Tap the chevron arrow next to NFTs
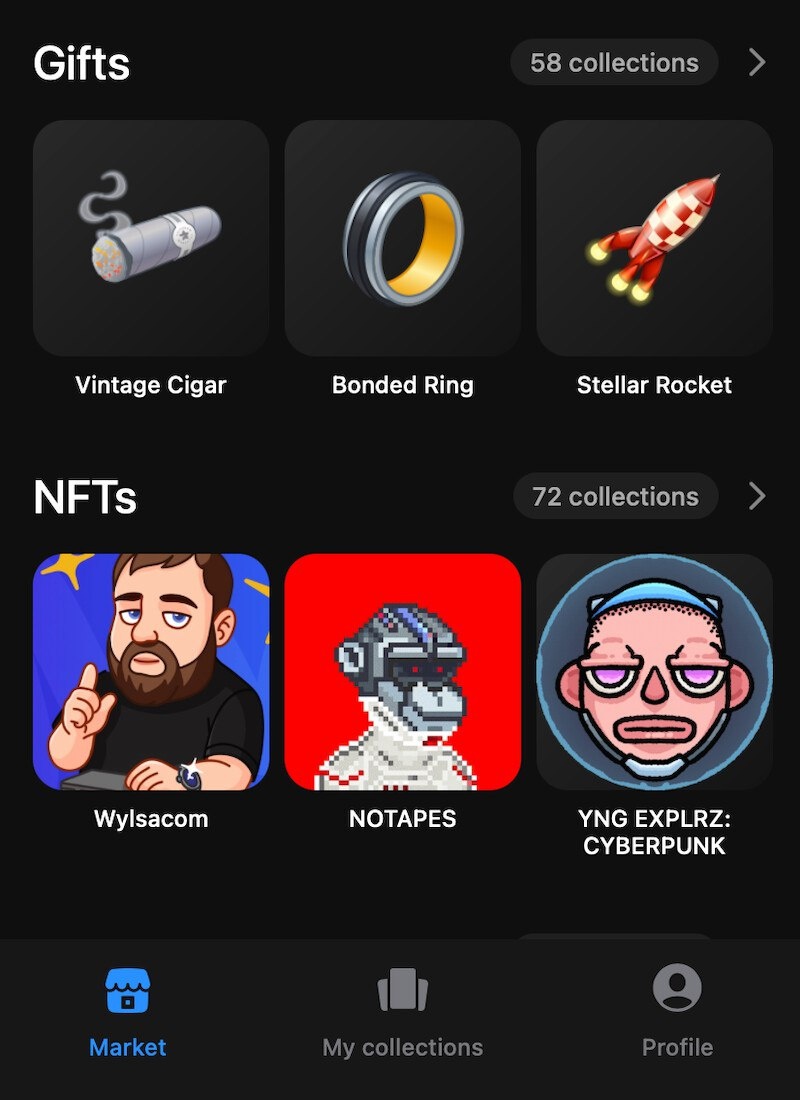The image size is (800, 1100). pos(757,496)
